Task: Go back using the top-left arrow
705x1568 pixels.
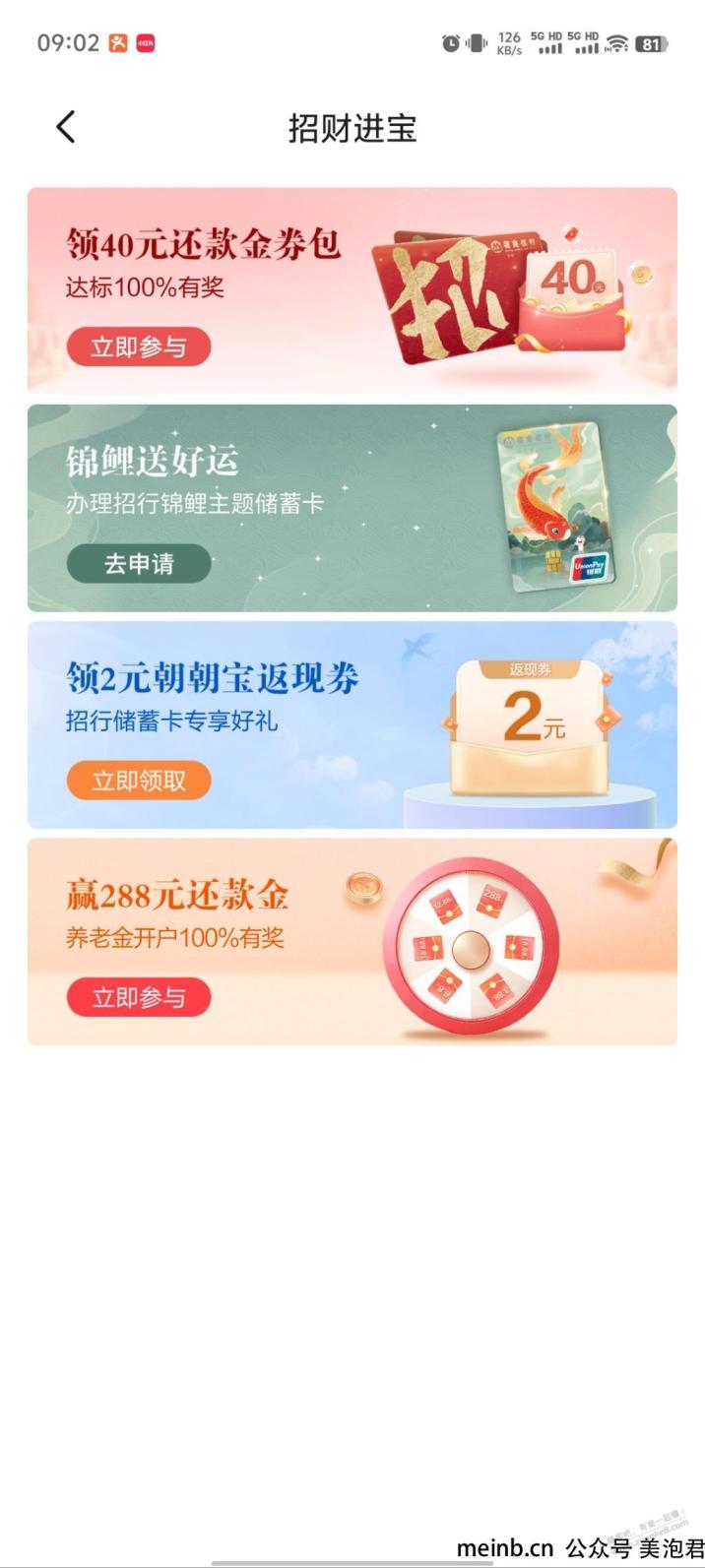Action: pos(66,127)
